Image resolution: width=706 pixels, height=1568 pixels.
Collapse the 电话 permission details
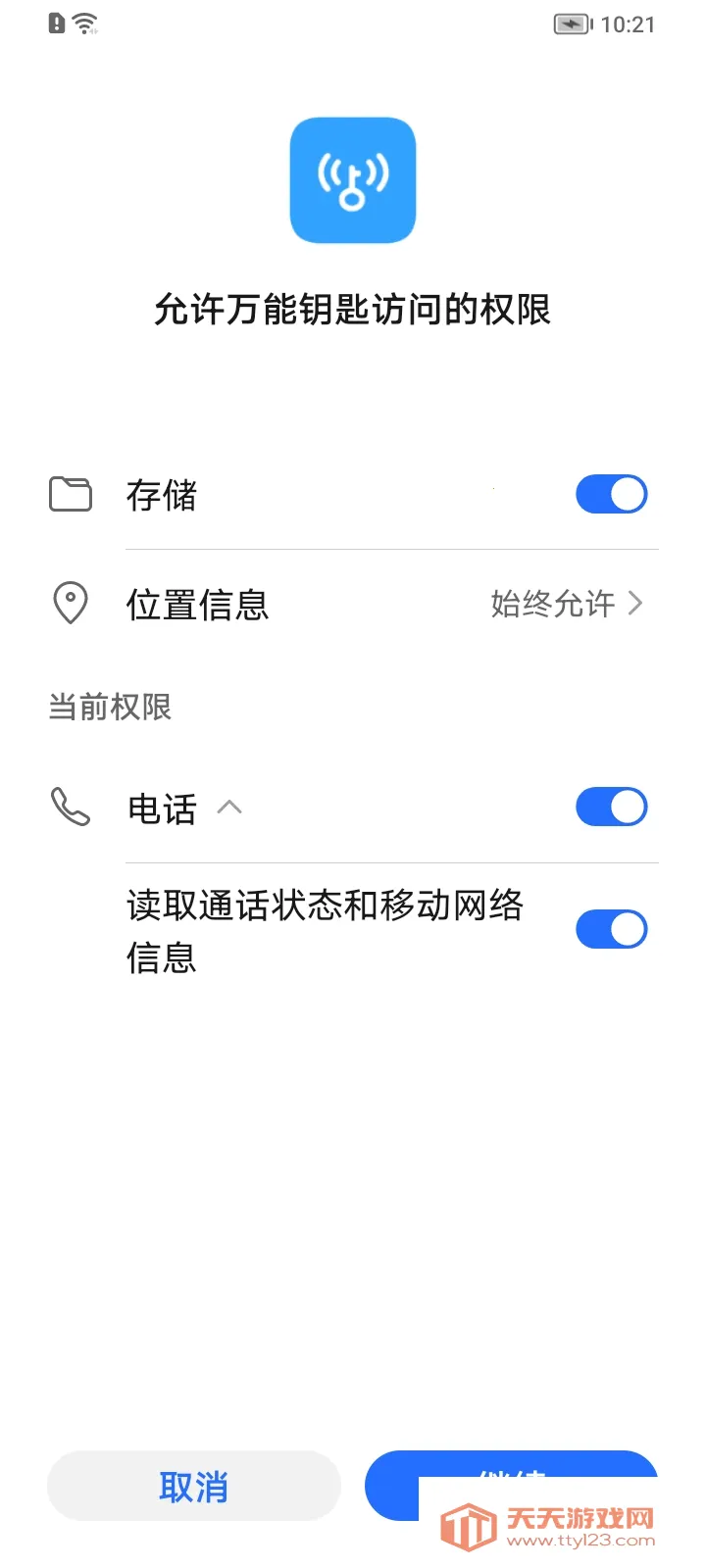[231, 807]
